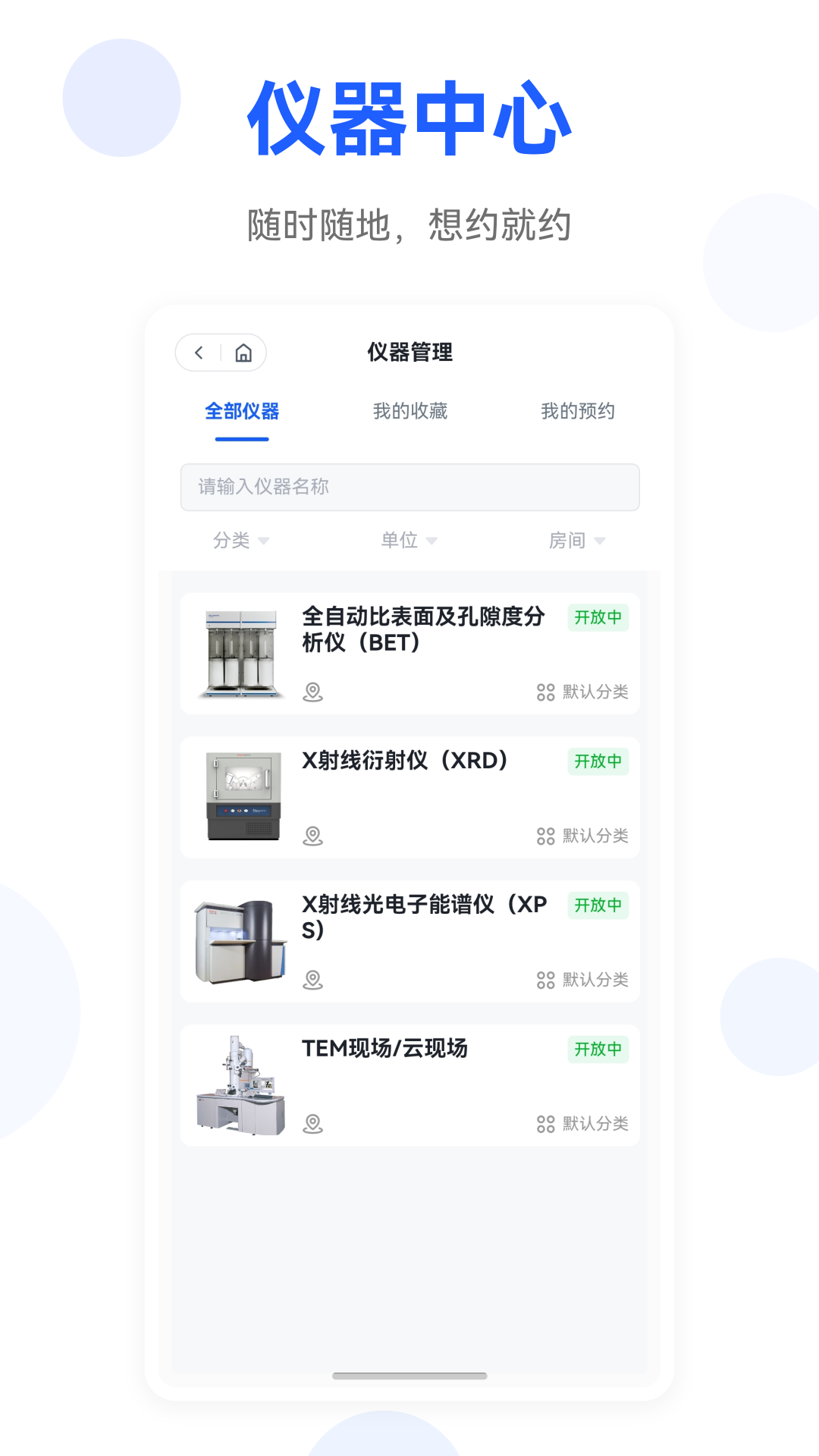Viewport: 819px width, 1456px height.
Task: Click the location pin on the XPS card
Action: click(x=311, y=980)
